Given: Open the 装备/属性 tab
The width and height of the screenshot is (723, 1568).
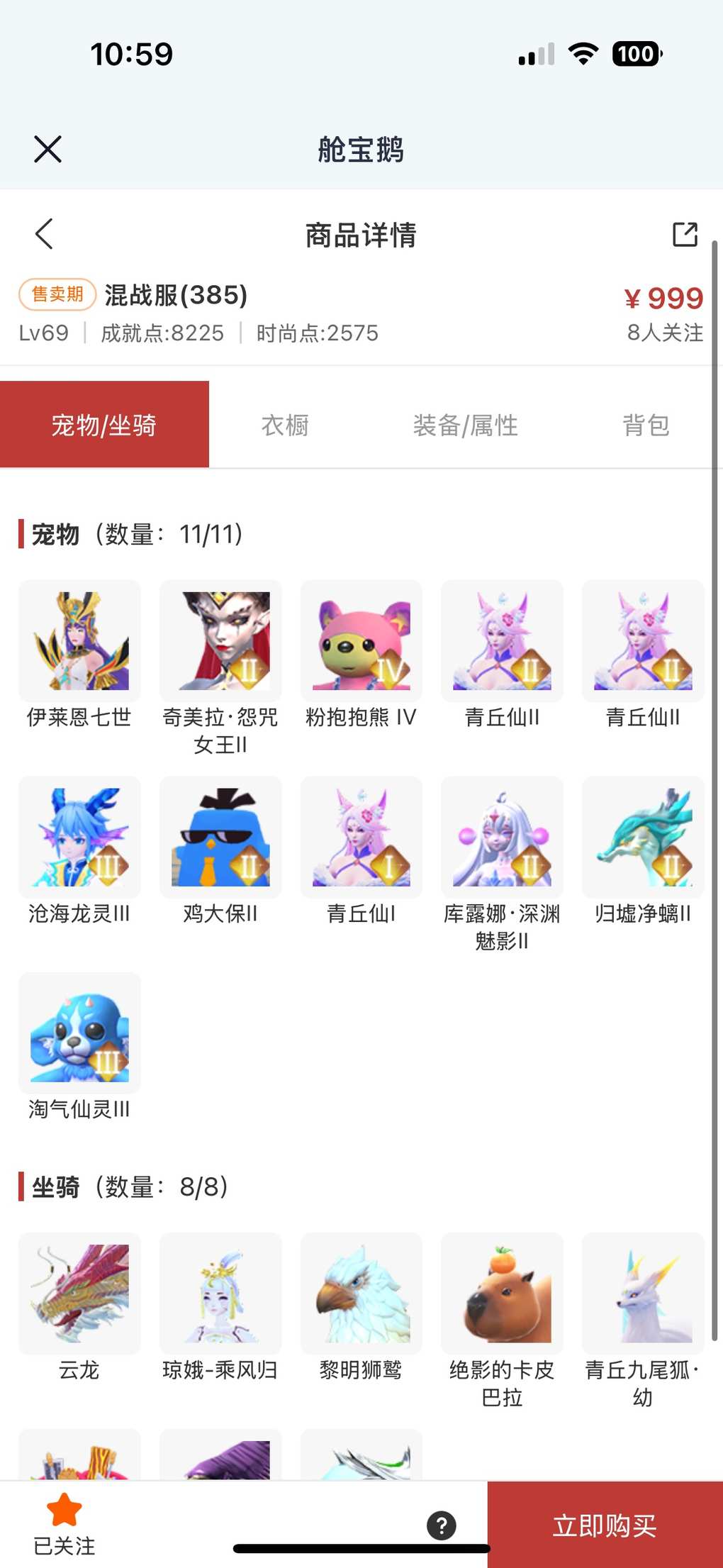Looking at the screenshot, I should (465, 425).
